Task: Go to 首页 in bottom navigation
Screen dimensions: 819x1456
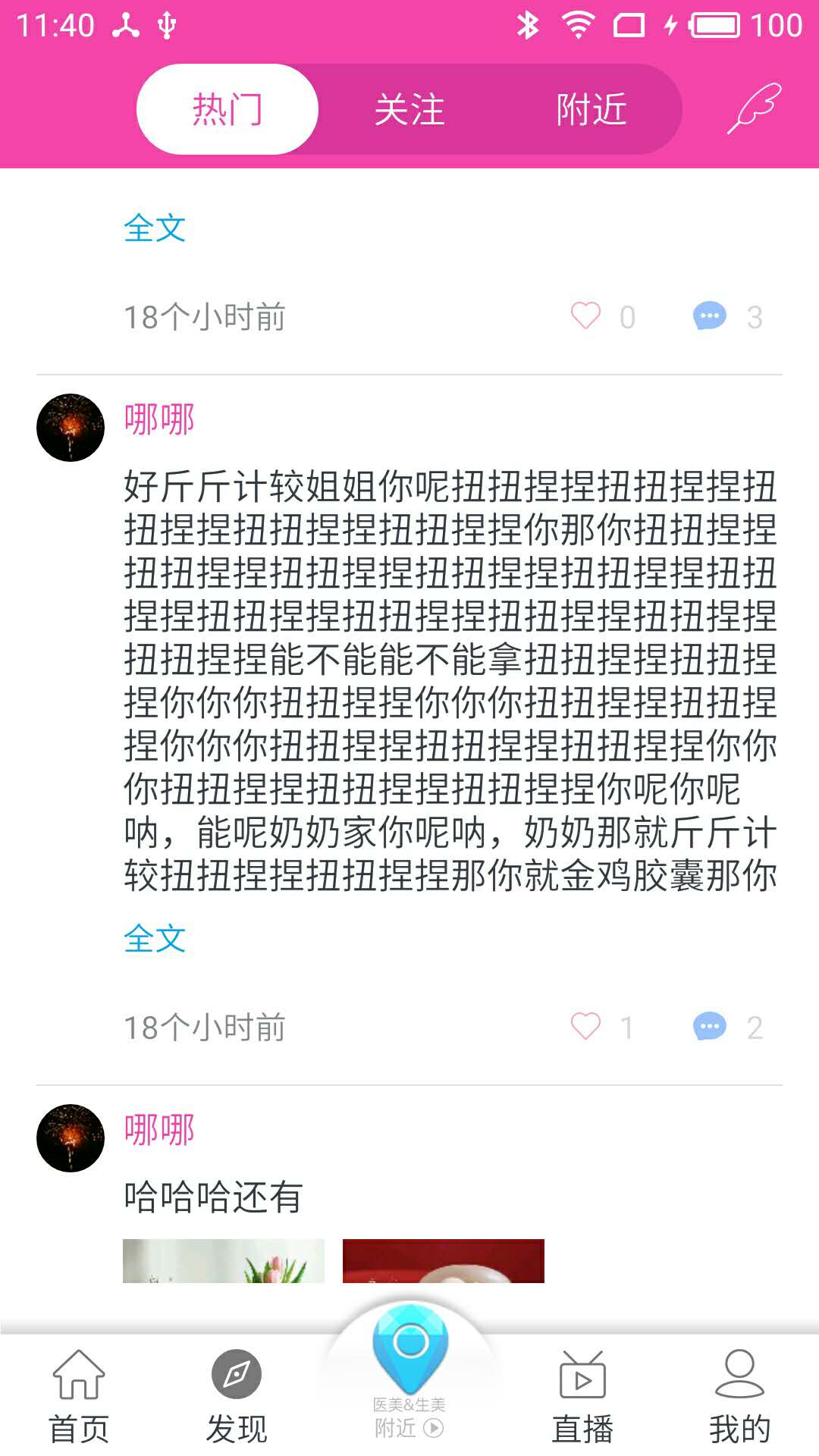Action: coord(79,1397)
